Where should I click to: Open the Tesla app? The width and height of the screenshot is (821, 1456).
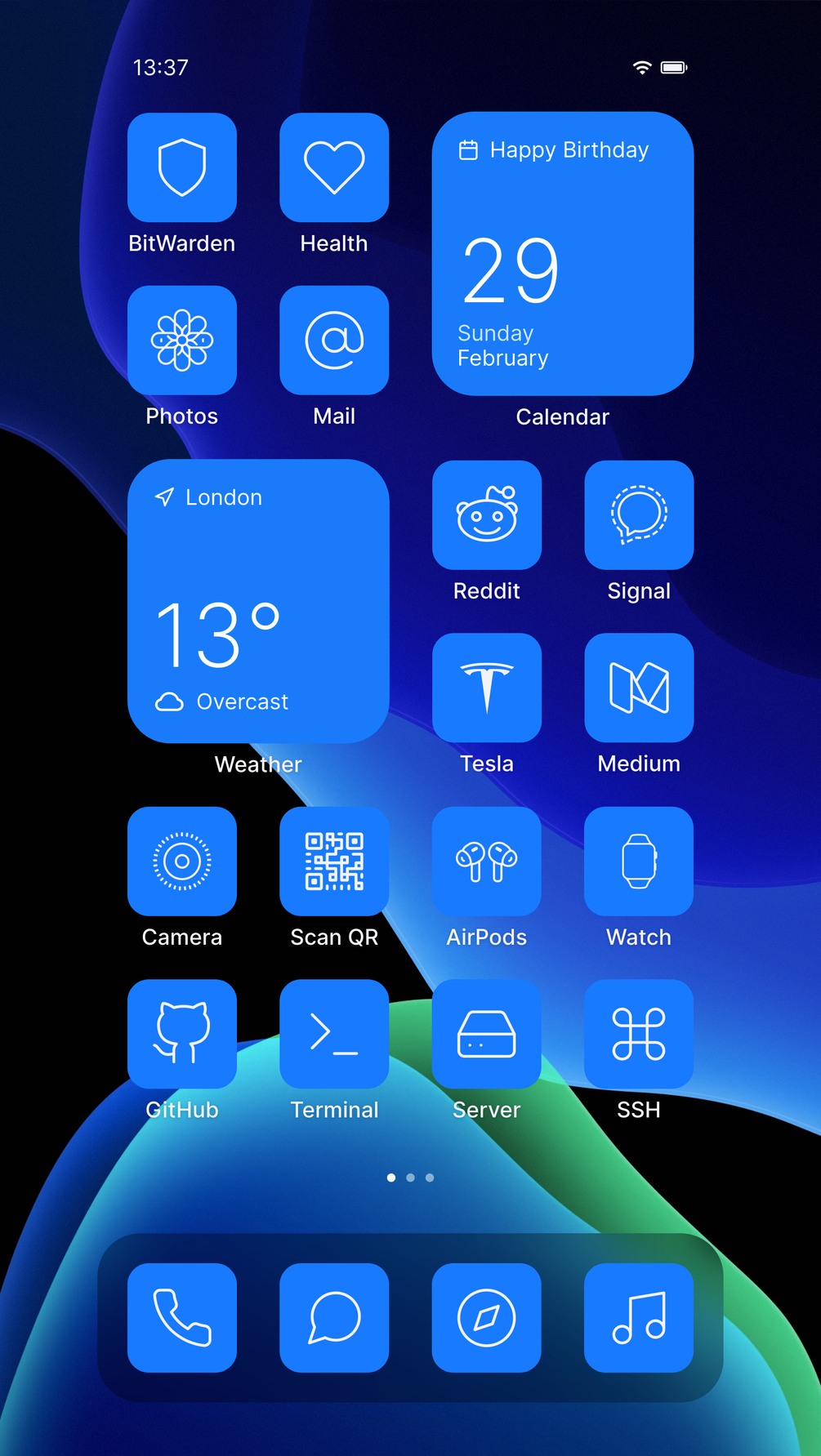pyautogui.click(x=487, y=688)
